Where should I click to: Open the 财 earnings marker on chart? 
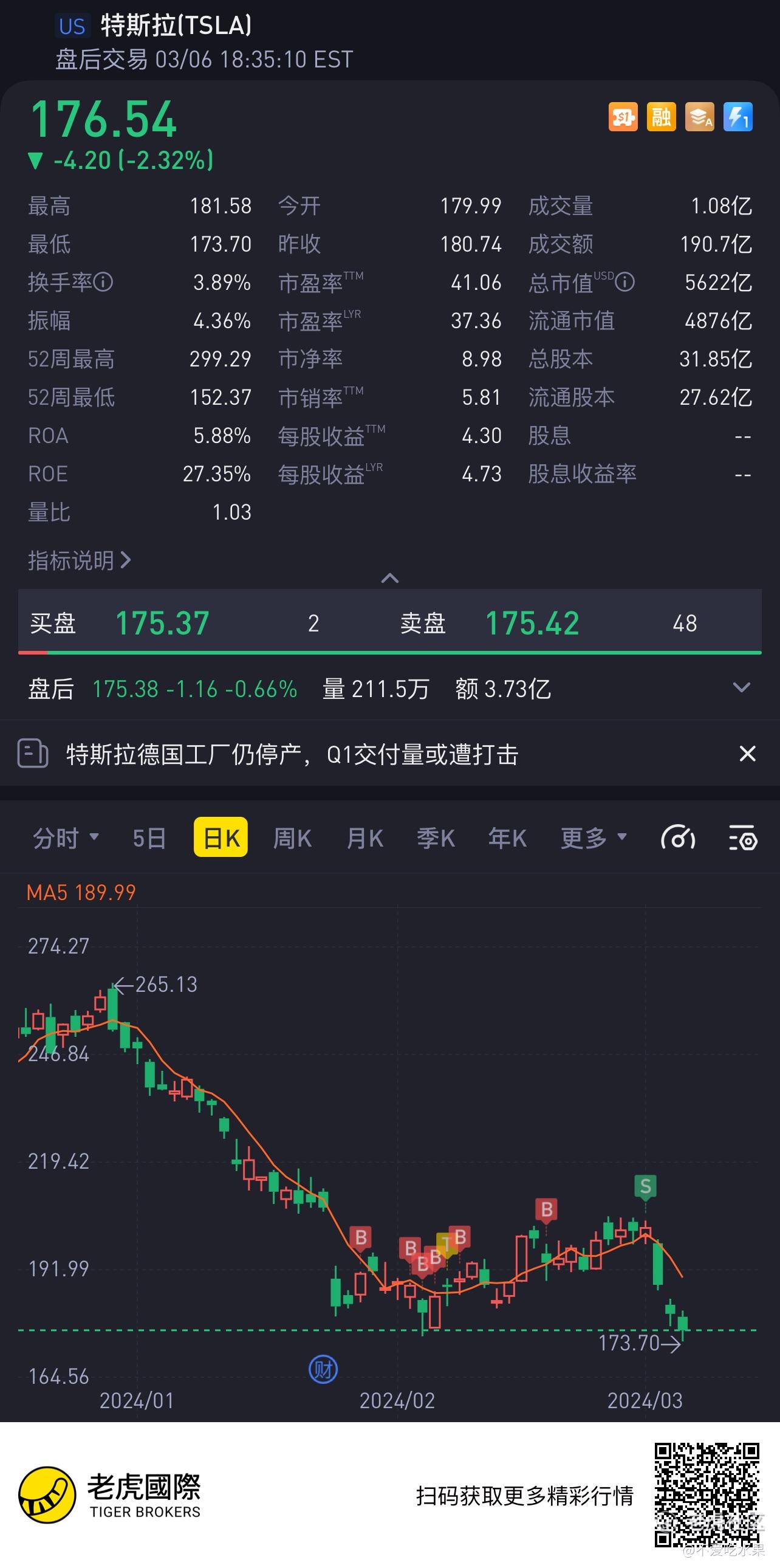click(323, 1369)
